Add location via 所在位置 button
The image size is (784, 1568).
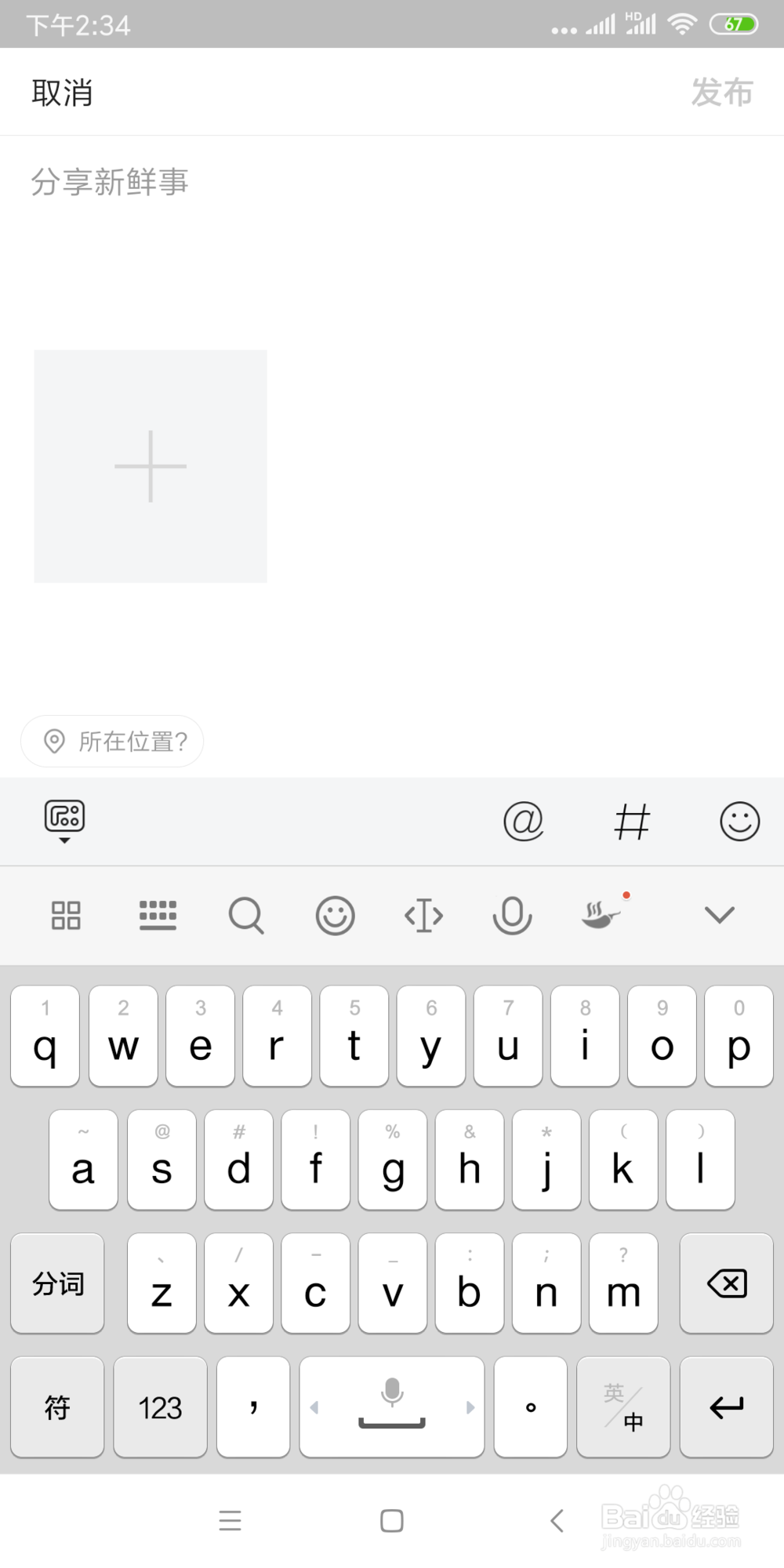(112, 741)
